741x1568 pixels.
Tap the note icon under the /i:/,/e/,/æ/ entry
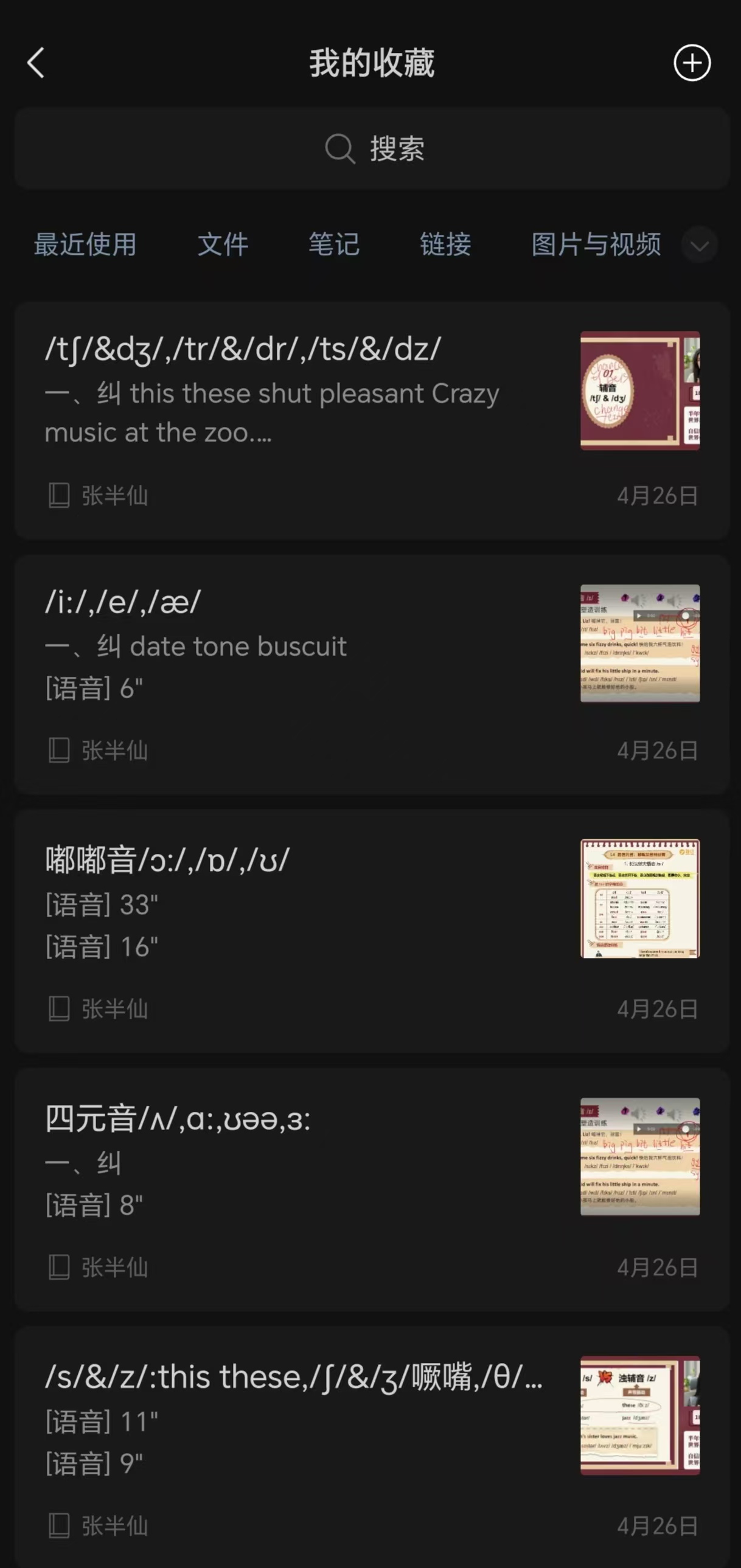[x=59, y=750]
